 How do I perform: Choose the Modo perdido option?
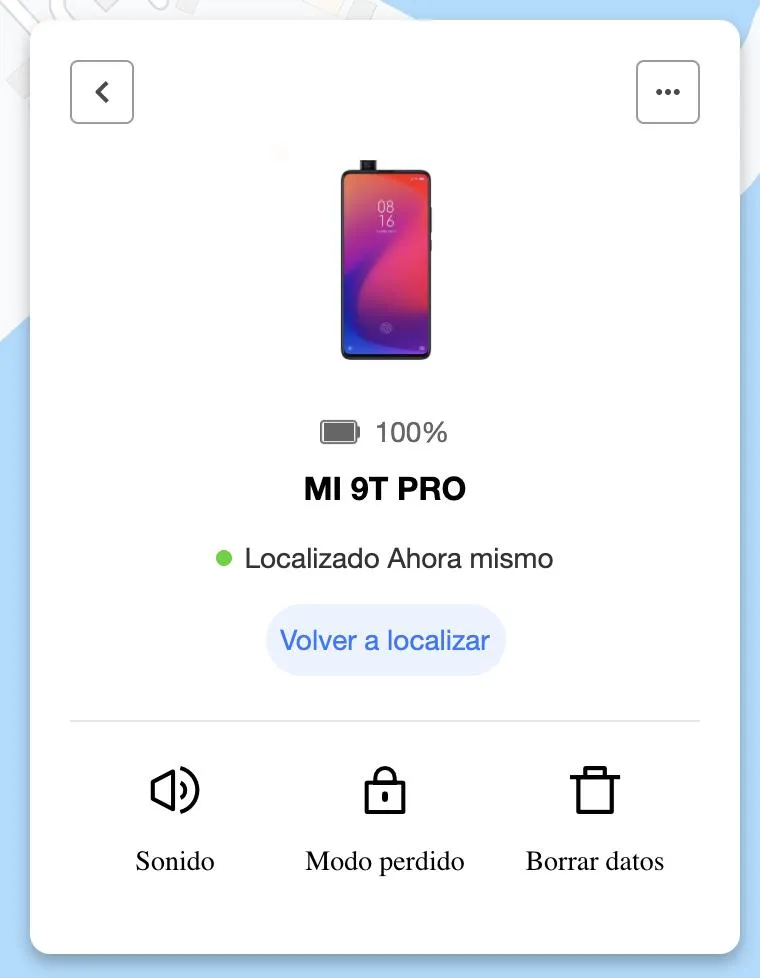385,860
